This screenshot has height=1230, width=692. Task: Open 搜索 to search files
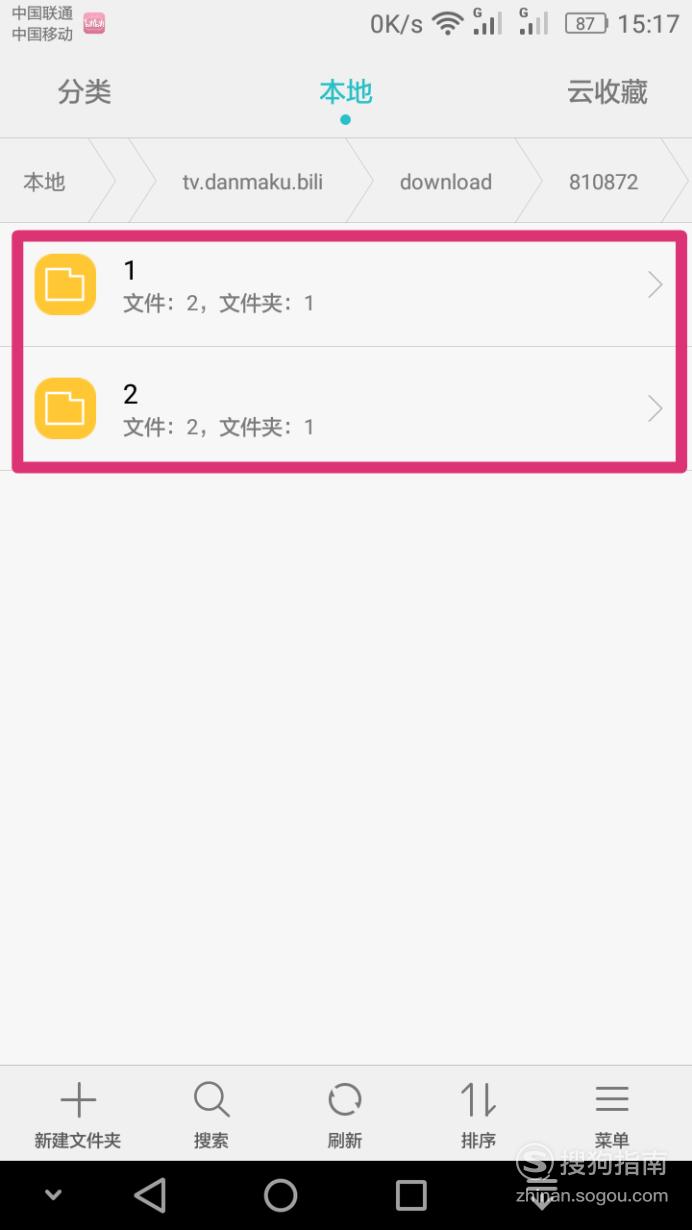(211, 1115)
